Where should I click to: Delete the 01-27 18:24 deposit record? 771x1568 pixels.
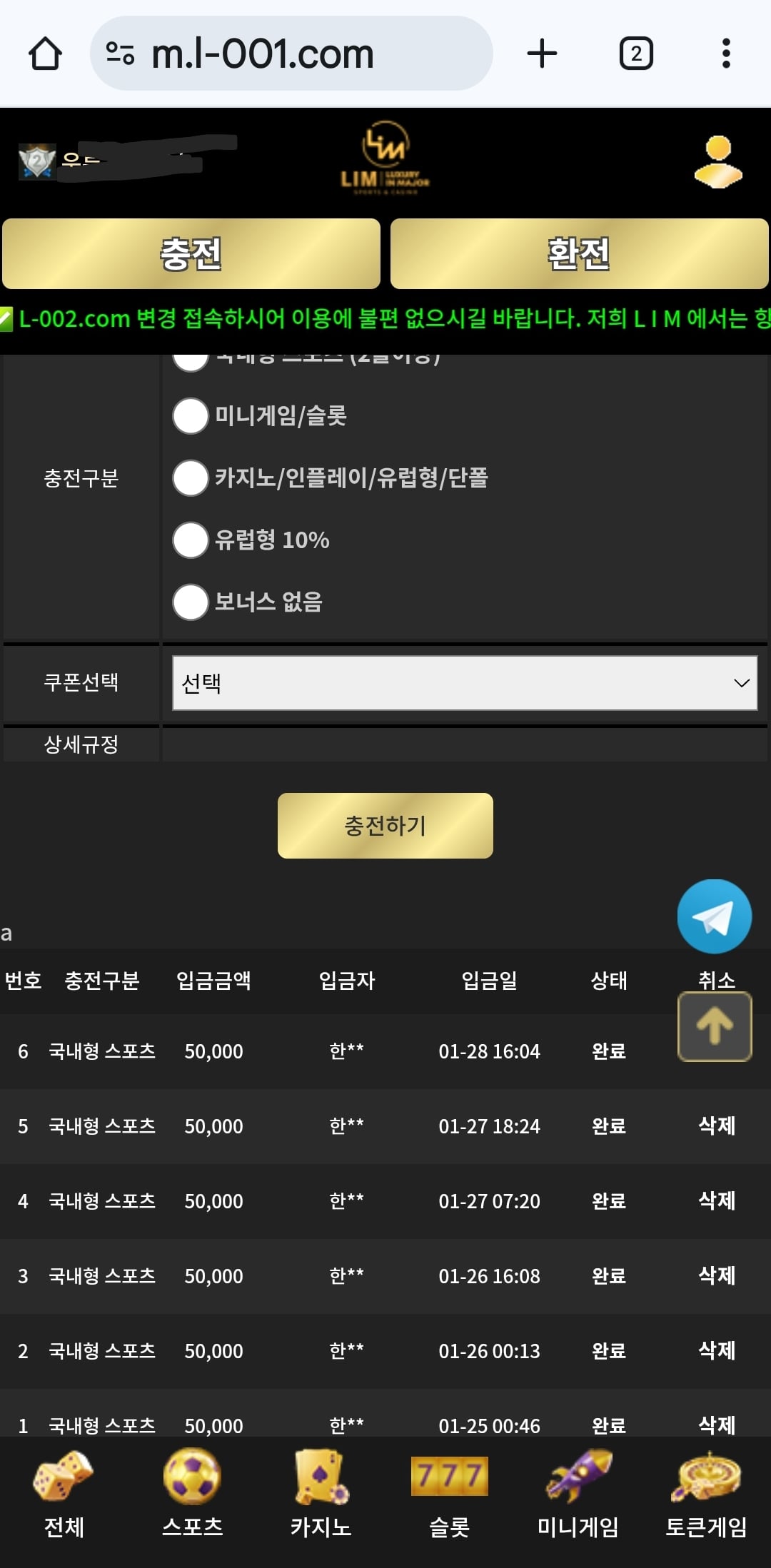pos(716,1126)
